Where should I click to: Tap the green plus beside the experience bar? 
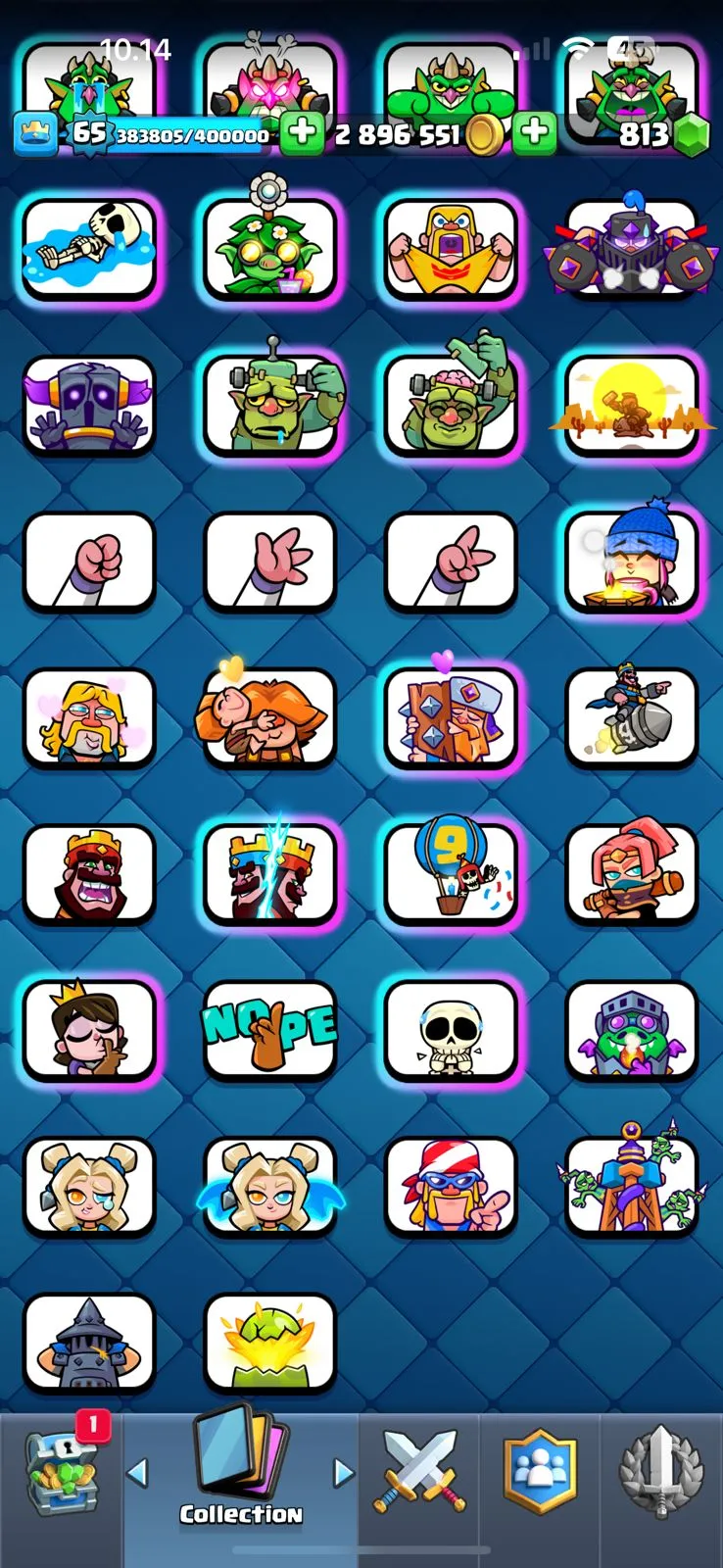click(x=302, y=132)
